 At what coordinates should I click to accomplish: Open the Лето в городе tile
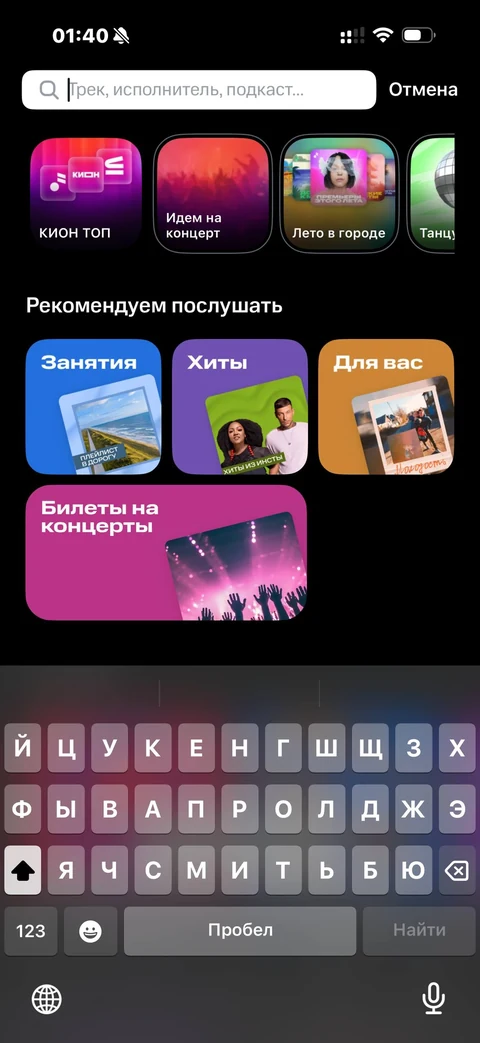point(339,194)
